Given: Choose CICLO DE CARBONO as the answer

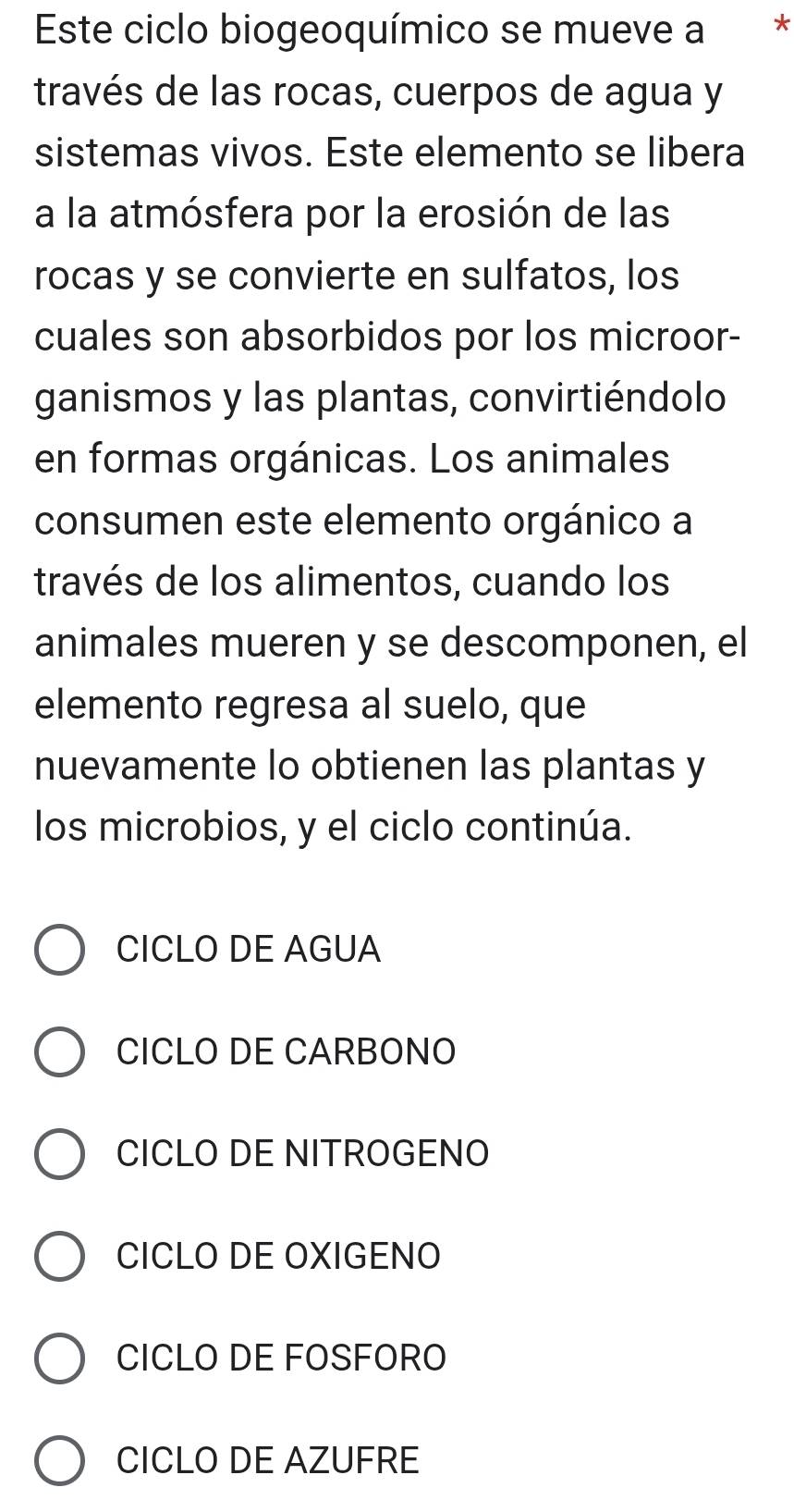Looking at the screenshot, I should [x=60, y=1052].
